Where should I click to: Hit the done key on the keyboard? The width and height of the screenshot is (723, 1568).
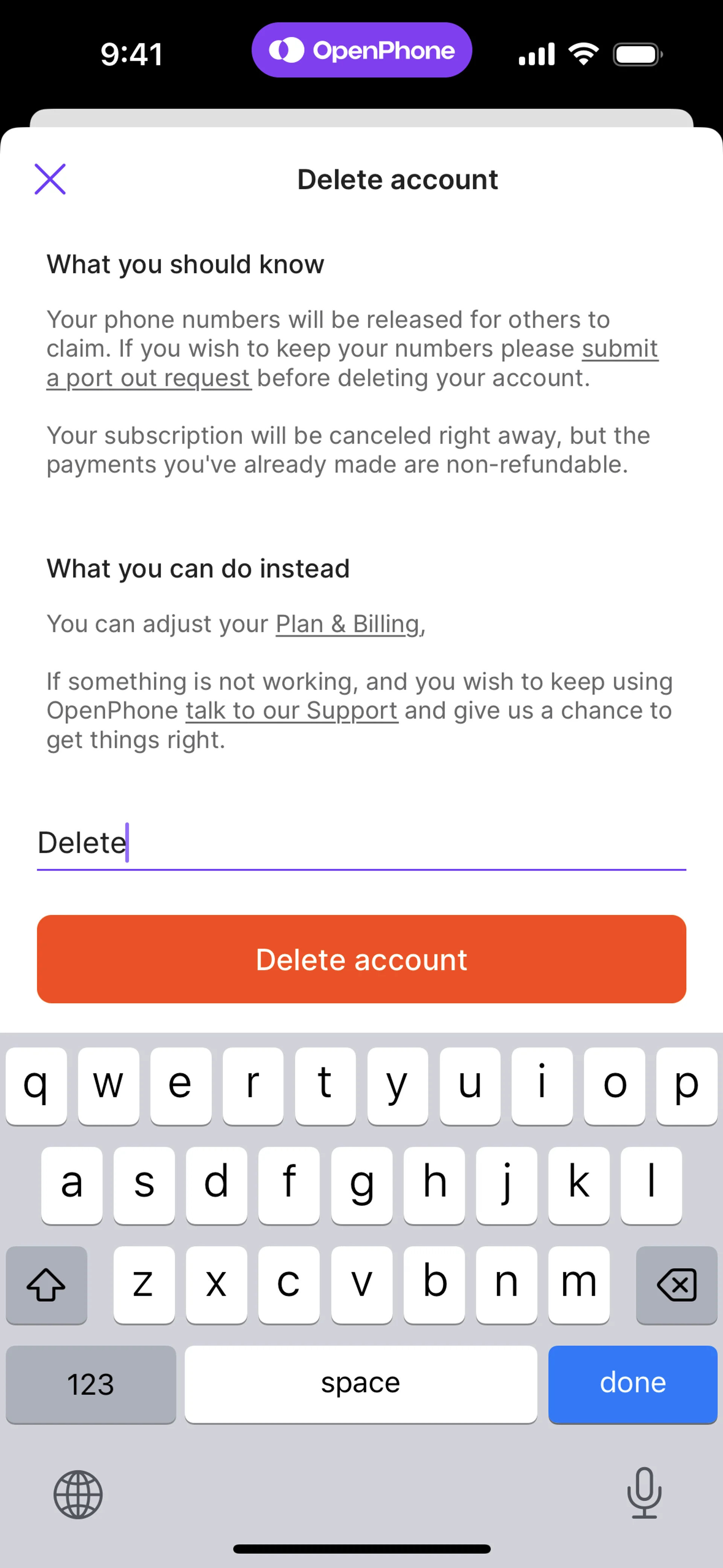(x=632, y=1383)
